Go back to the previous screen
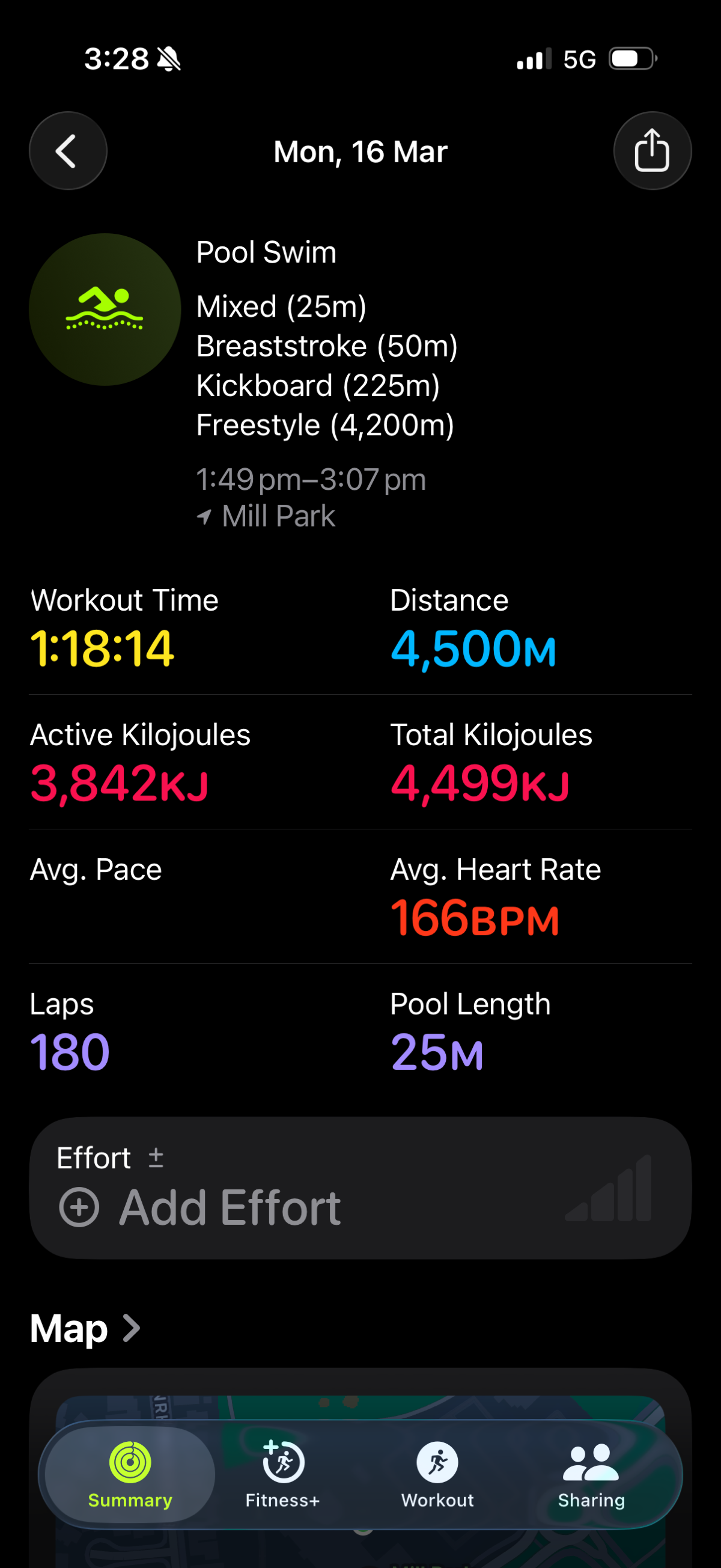Screen dimensions: 721x1568 click(x=67, y=150)
